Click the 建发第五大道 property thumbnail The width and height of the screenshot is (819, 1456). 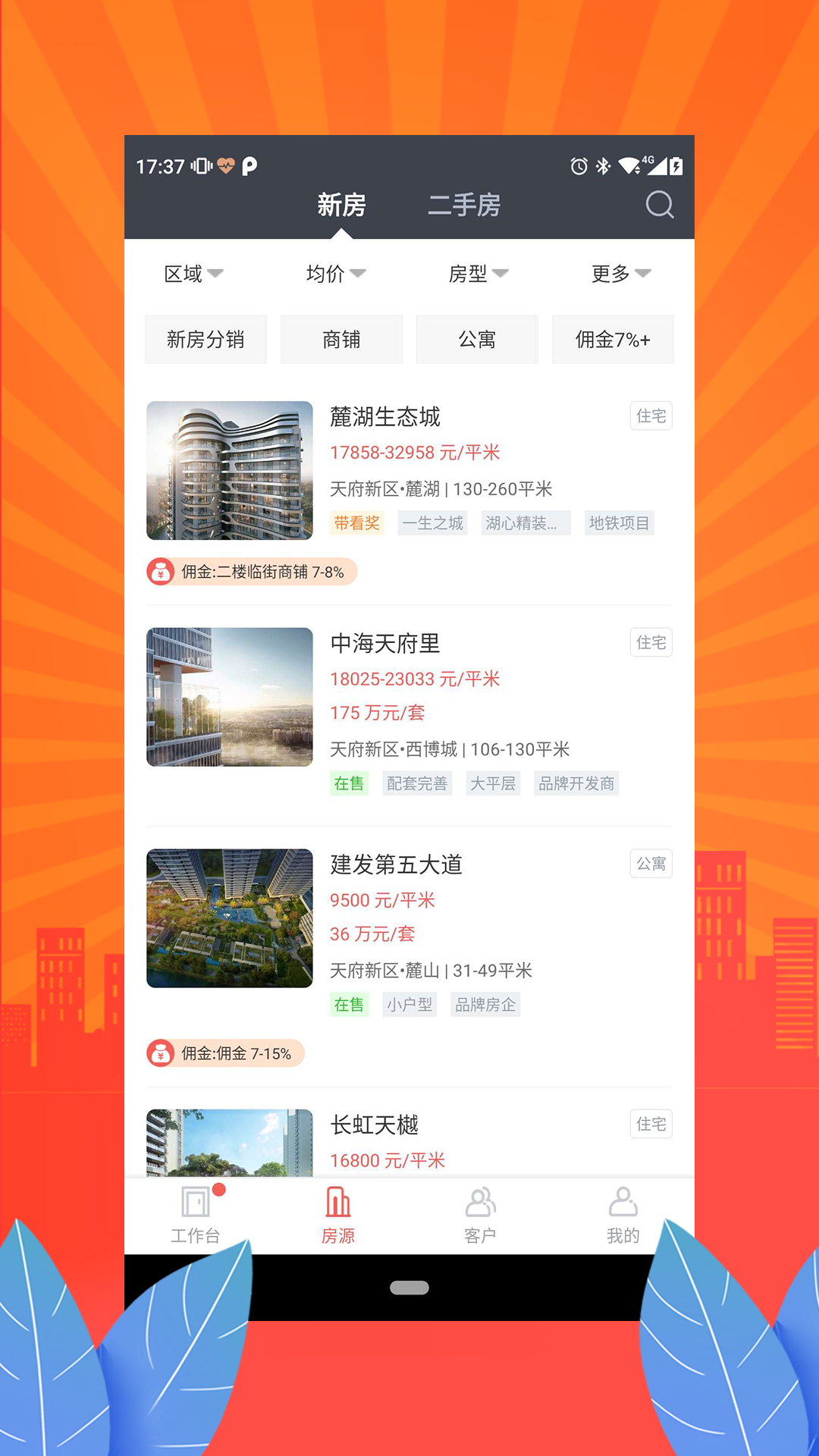pyautogui.click(x=229, y=918)
